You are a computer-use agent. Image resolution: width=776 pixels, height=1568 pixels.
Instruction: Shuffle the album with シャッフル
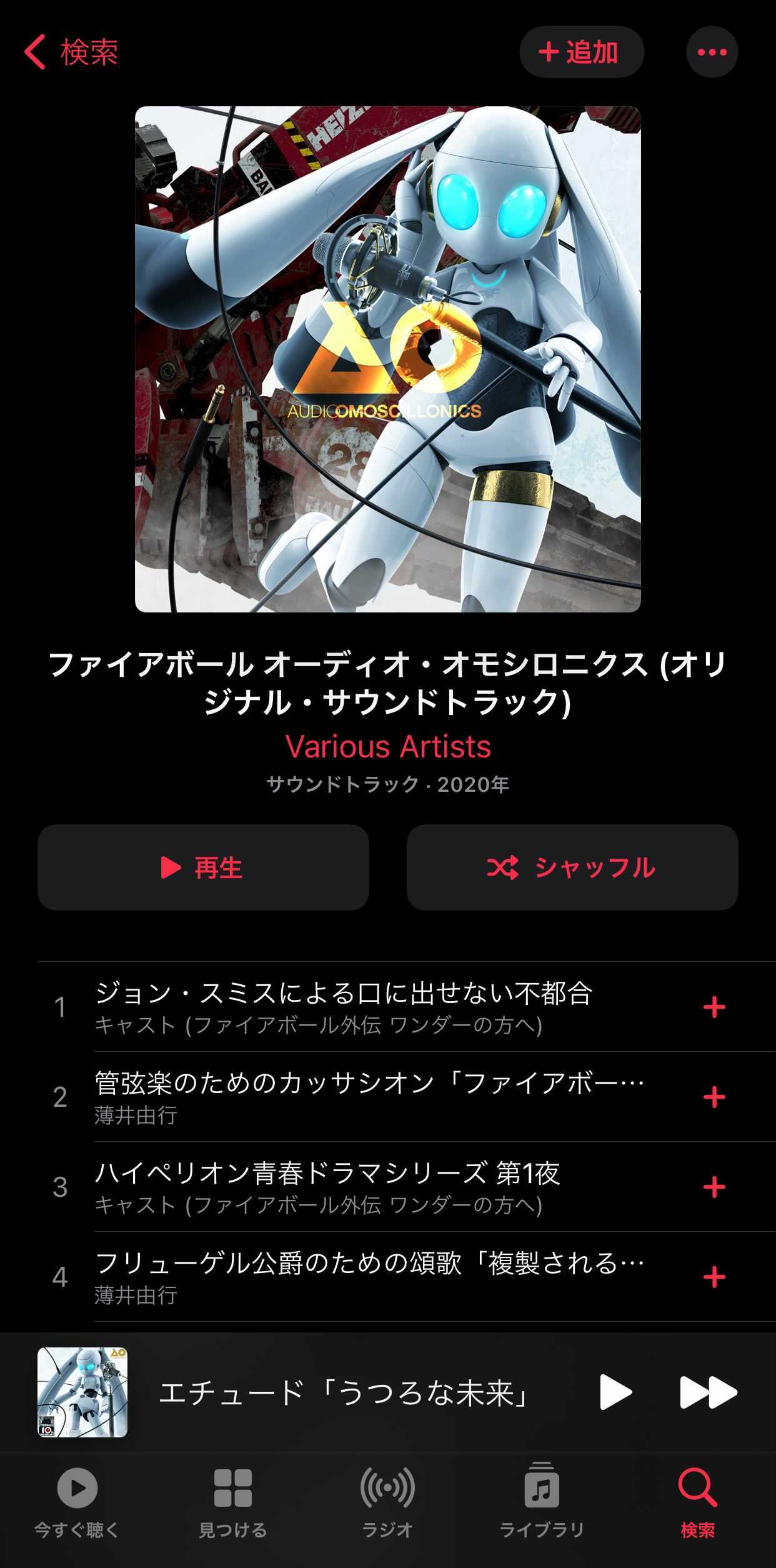pos(572,867)
